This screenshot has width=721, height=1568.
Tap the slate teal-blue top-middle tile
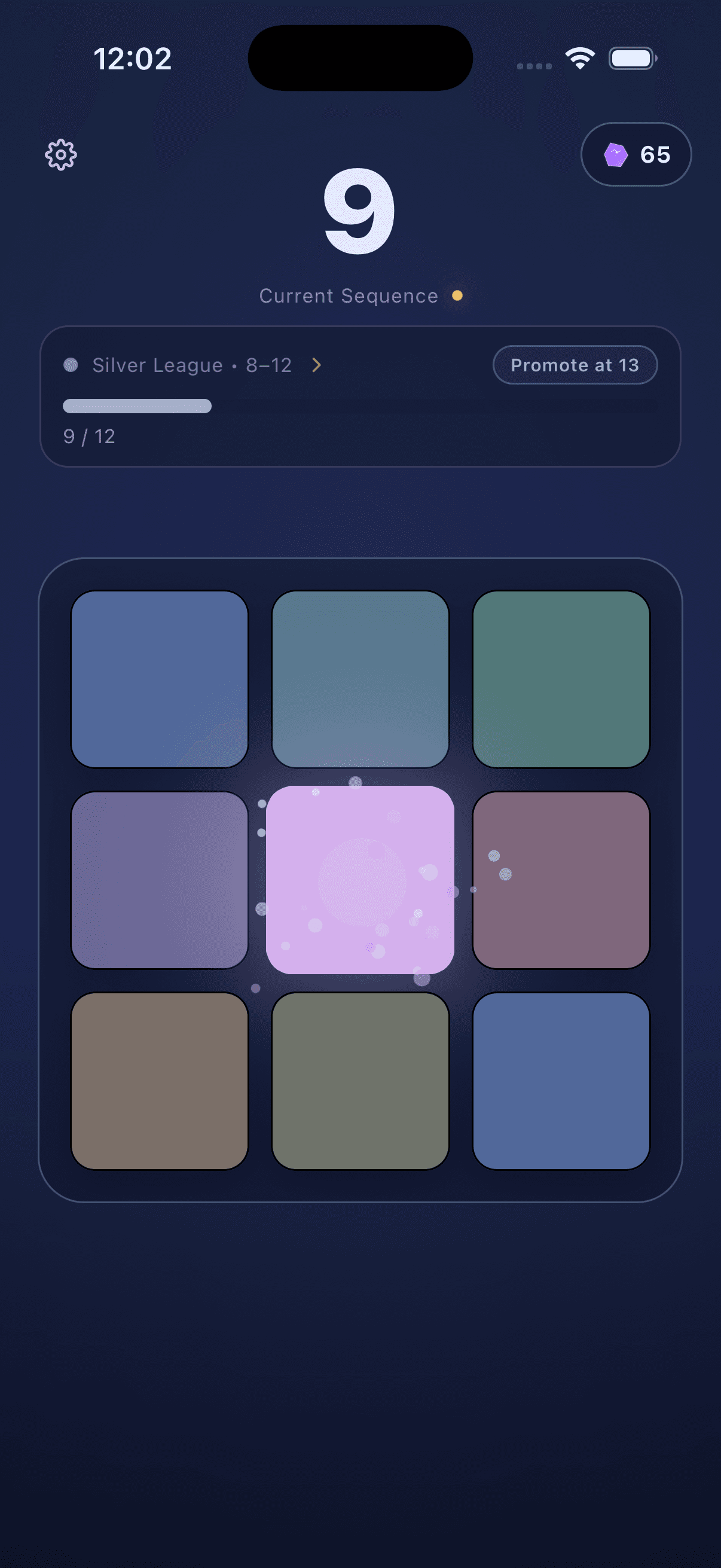(x=360, y=679)
